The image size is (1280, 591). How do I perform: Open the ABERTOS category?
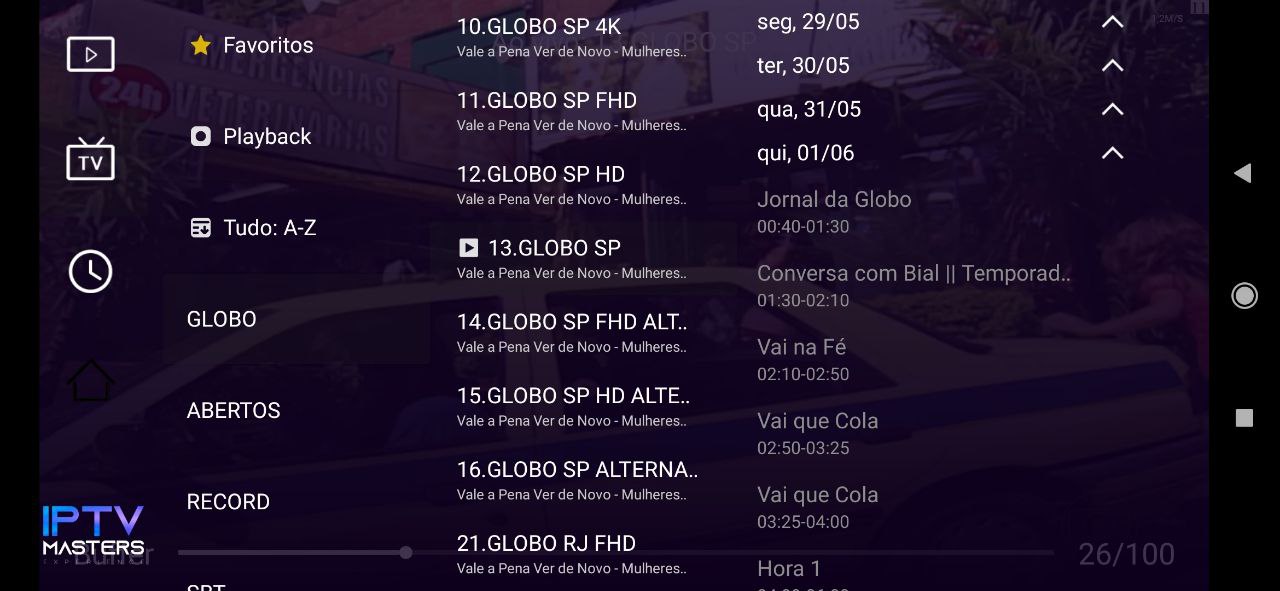(x=233, y=411)
